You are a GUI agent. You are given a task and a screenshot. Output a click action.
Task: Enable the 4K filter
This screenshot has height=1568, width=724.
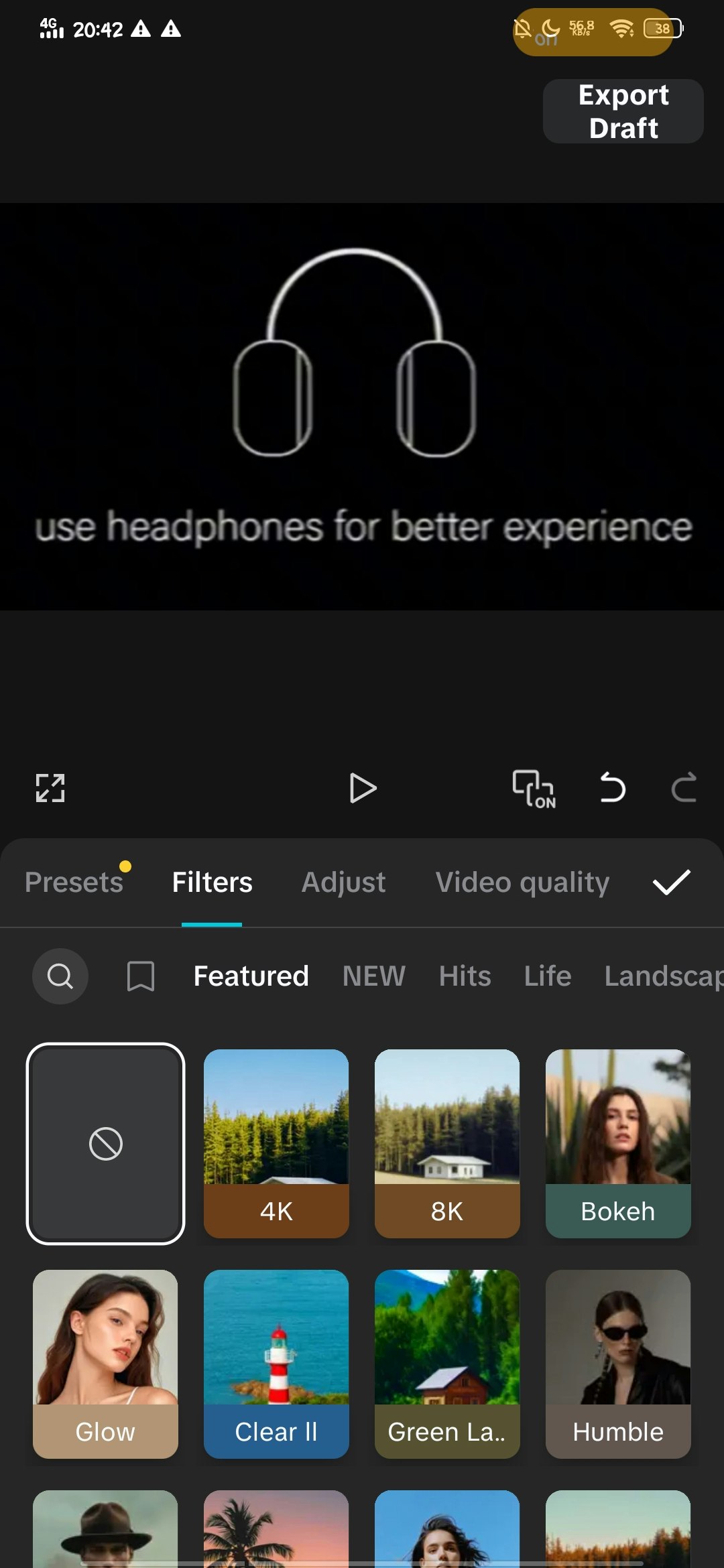(x=276, y=1142)
